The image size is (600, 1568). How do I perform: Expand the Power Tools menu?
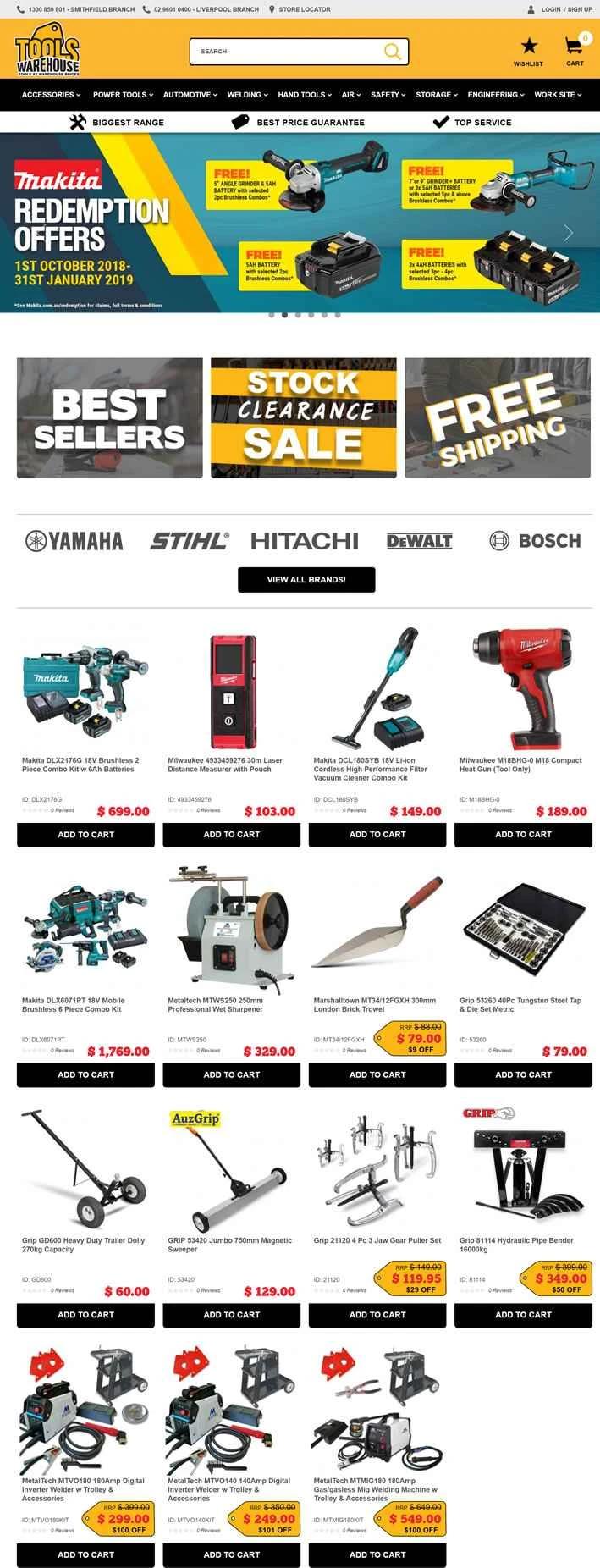(123, 95)
